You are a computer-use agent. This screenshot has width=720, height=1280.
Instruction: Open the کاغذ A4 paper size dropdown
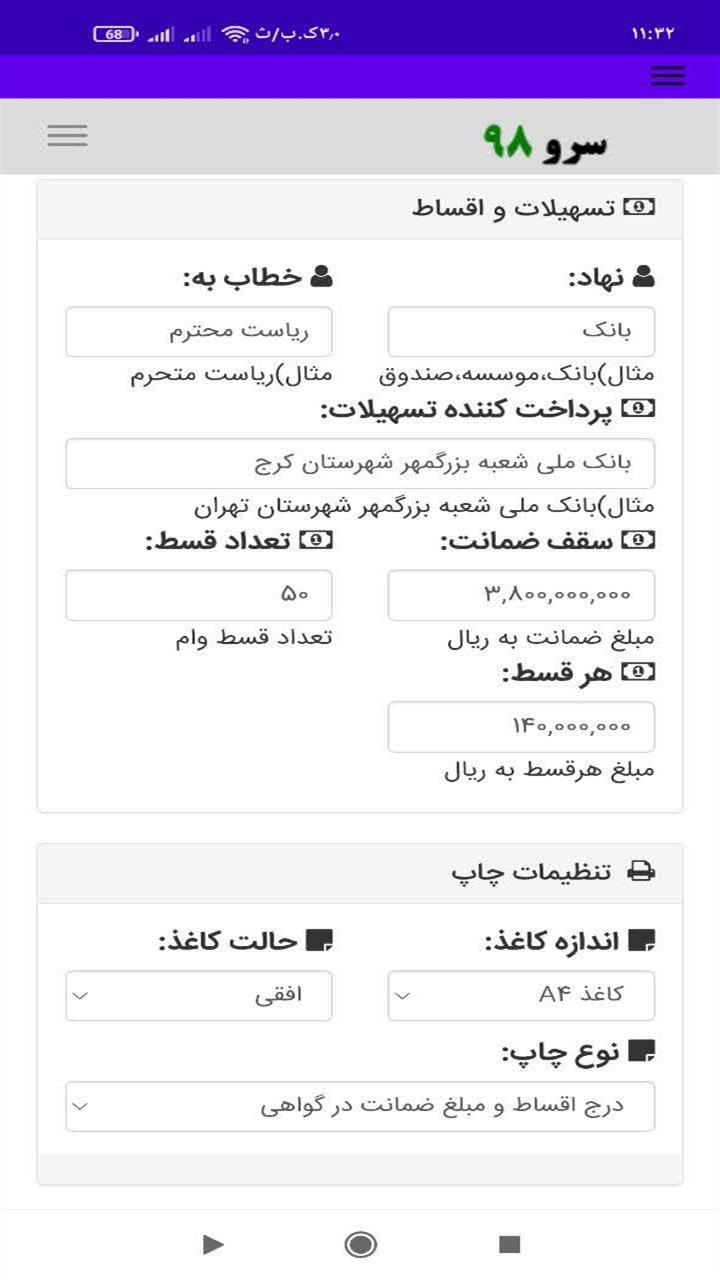click(x=520, y=994)
